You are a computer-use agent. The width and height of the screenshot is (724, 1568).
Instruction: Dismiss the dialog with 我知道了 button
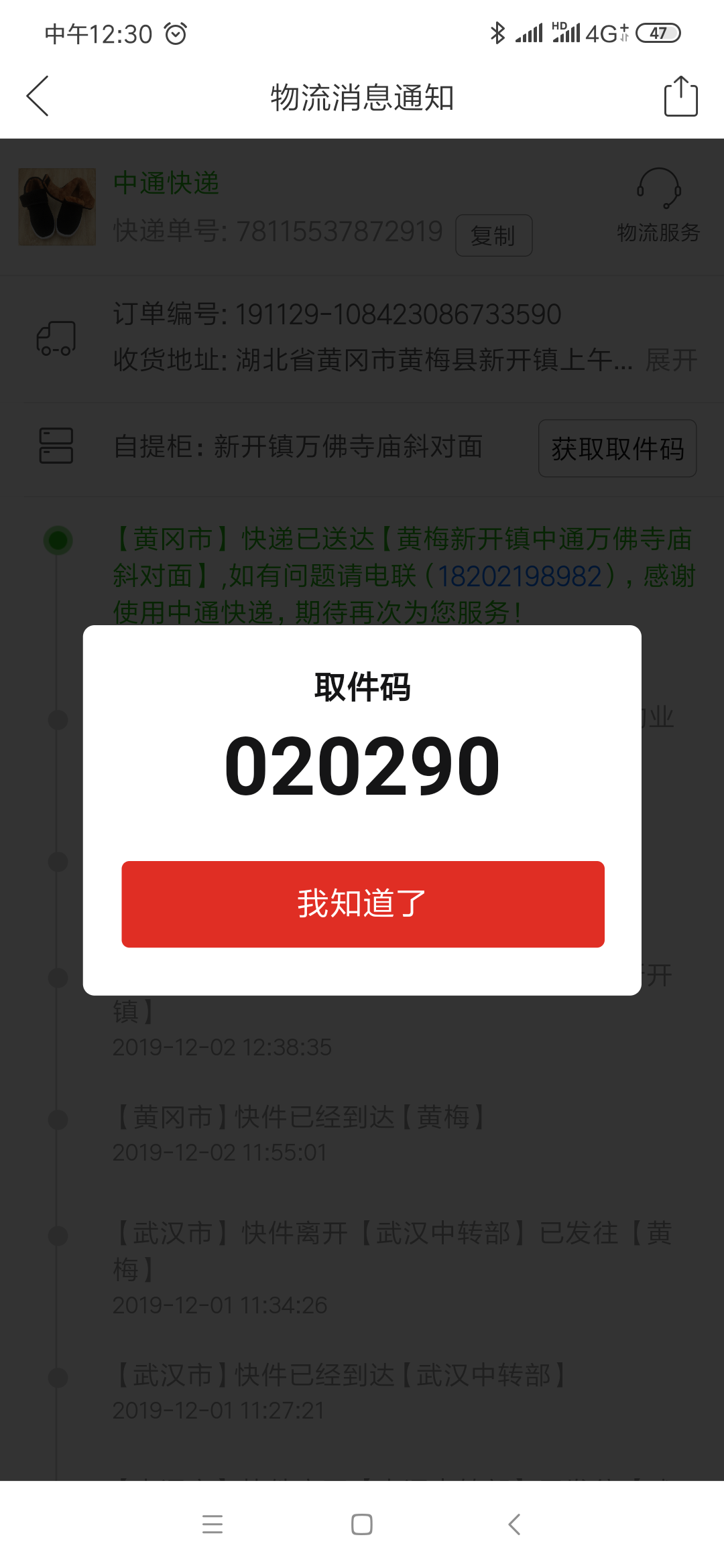point(363,904)
